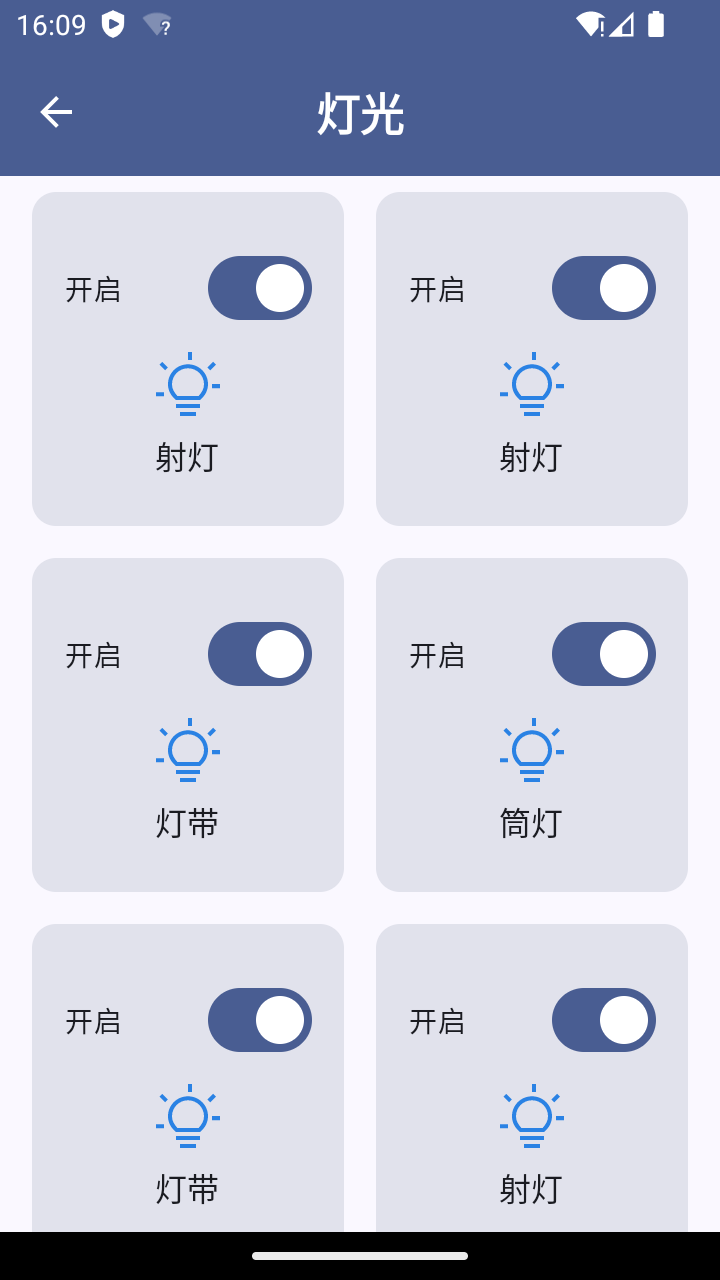The height and width of the screenshot is (1280, 720).
Task: Click the clock showing 16:09
Action: [52, 24]
